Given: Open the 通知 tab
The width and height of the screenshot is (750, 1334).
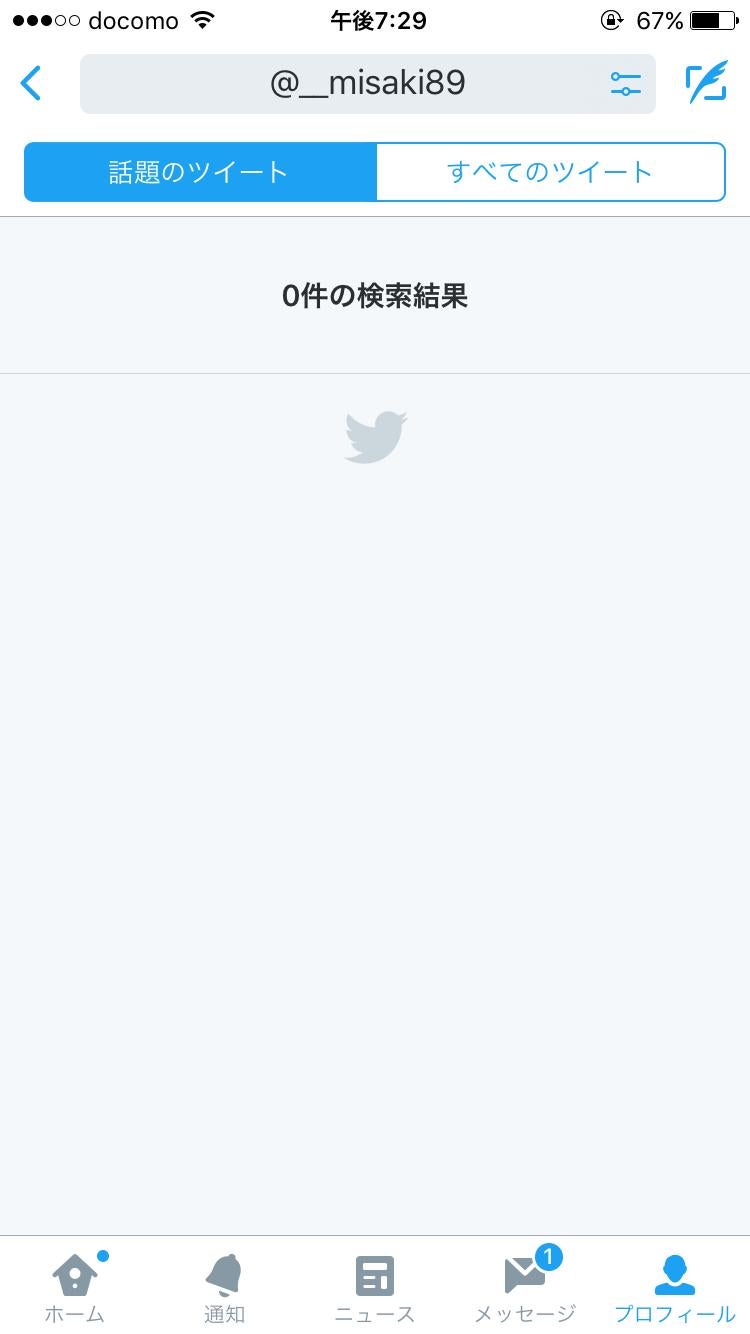Looking at the screenshot, I should pos(224,1288).
